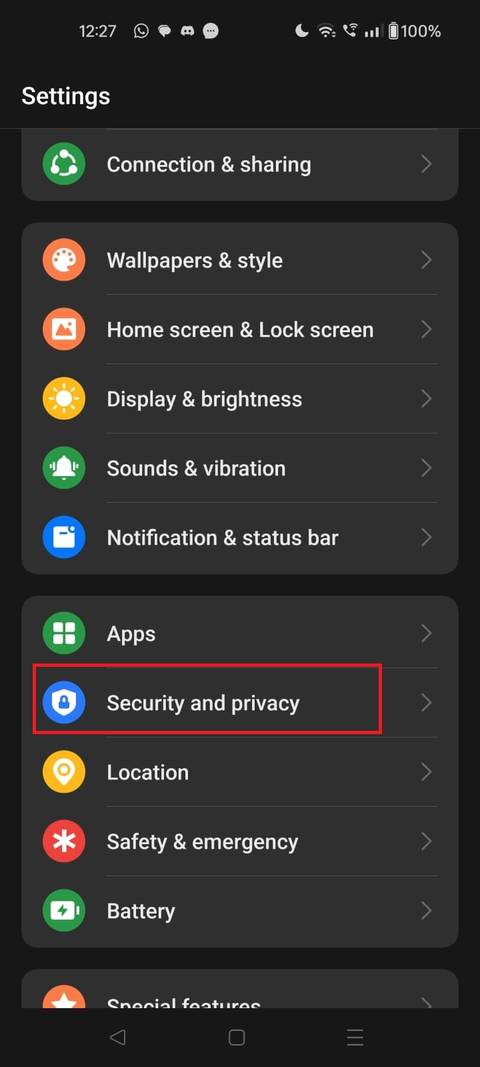Select Sounds & vibration
This screenshot has width=480, height=1067.
[x=240, y=468]
